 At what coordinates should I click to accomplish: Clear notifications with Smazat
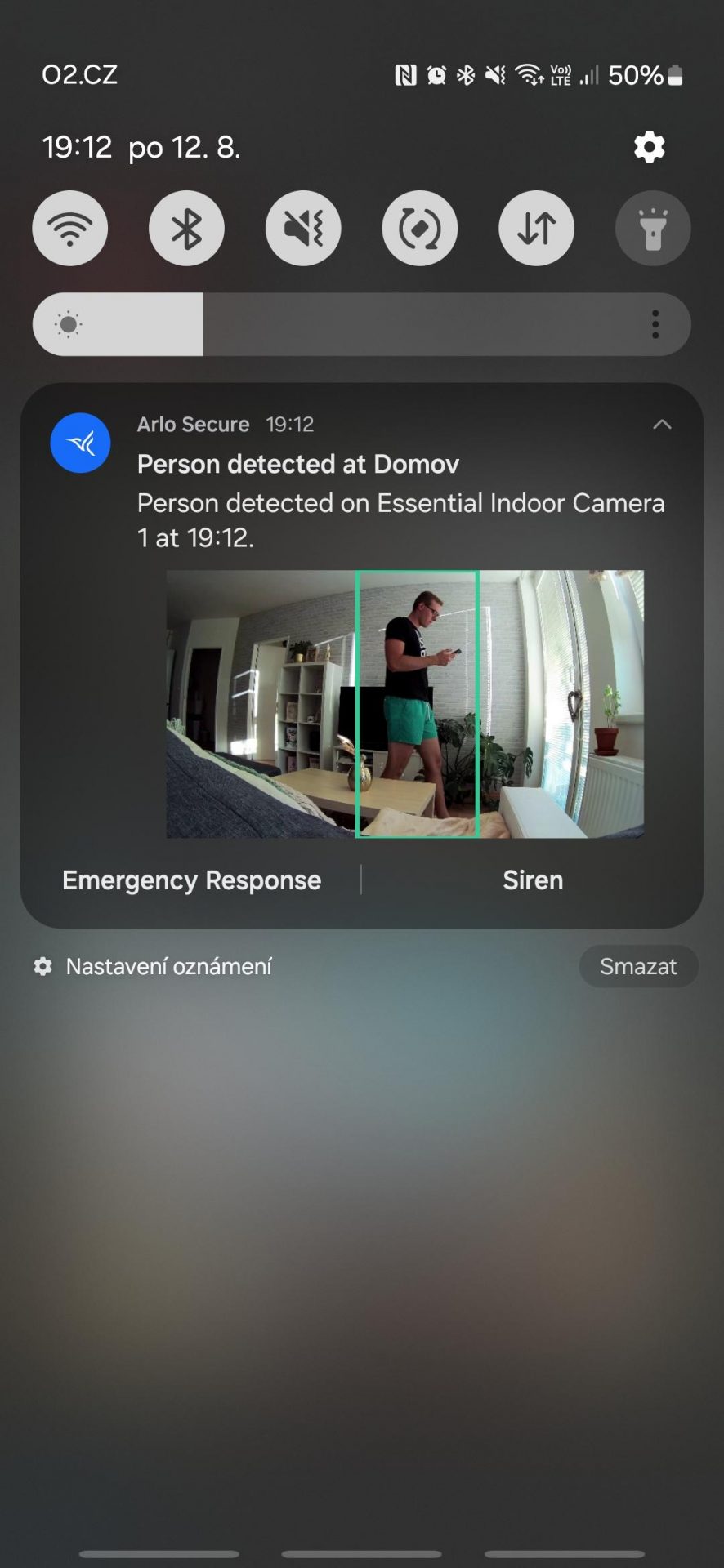[x=638, y=966]
